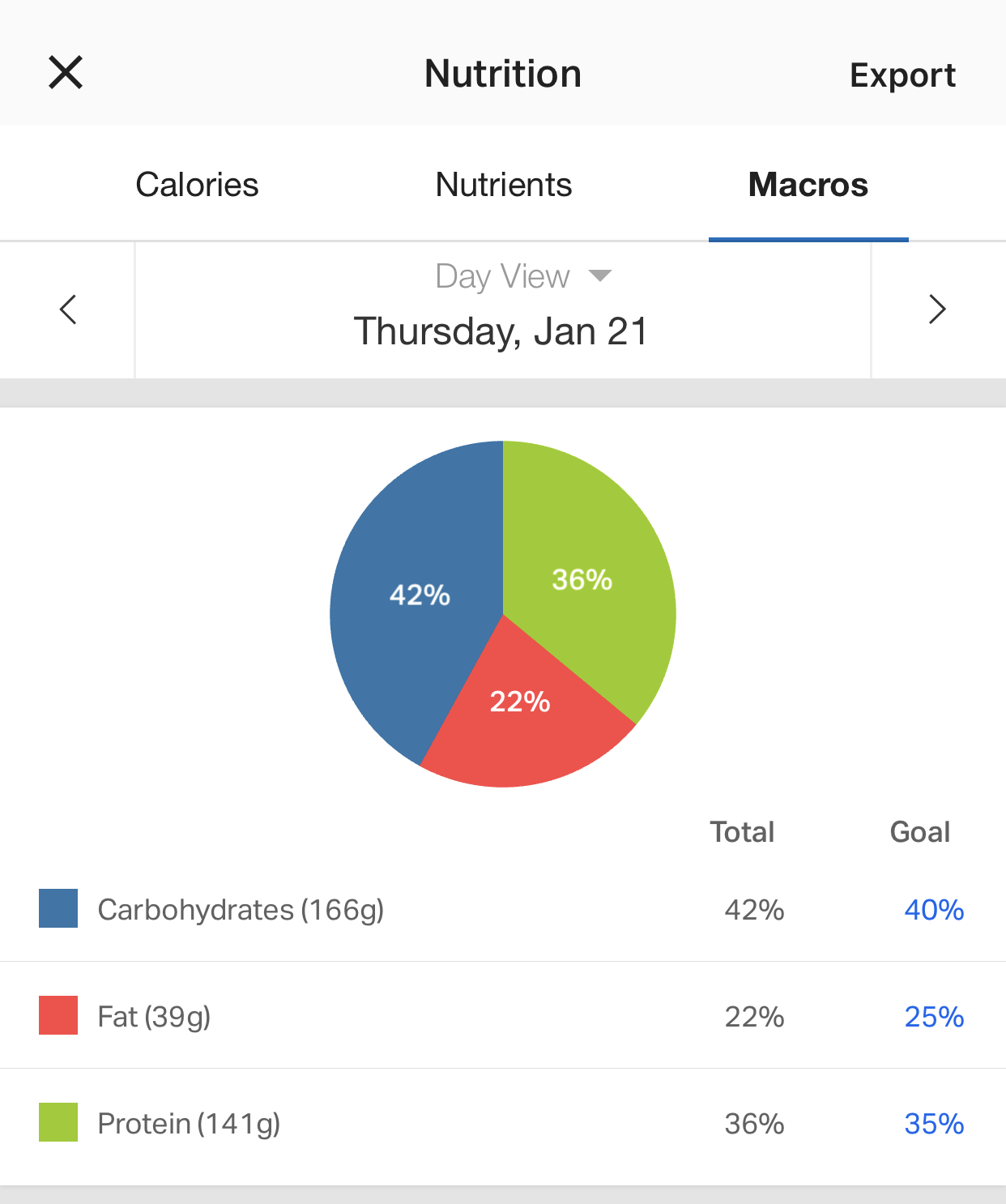Open the Macros tab
This screenshot has height=1204, width=1006.
808,185
